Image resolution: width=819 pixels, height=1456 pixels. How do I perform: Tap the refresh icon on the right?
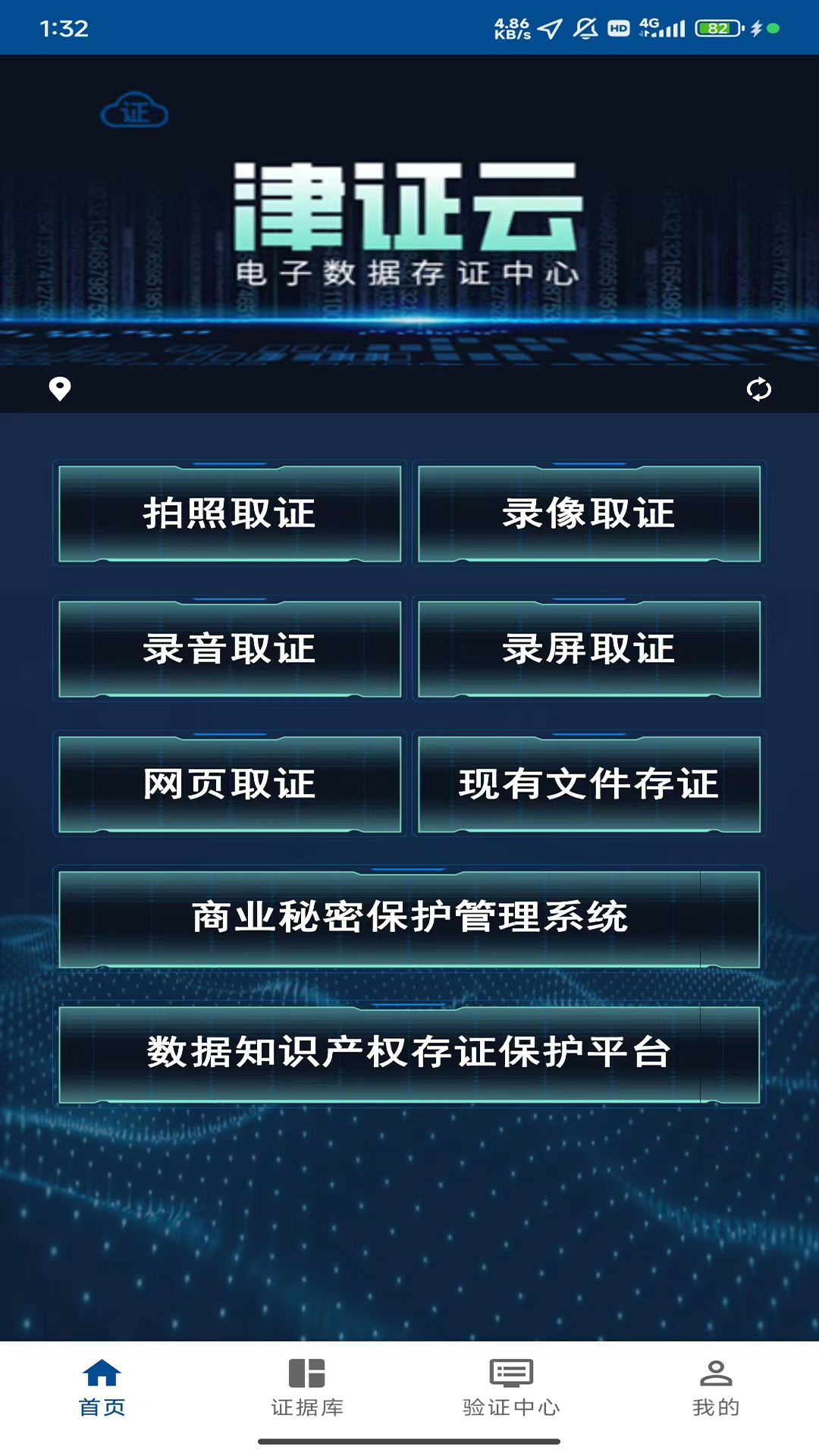tap(759, 390)
